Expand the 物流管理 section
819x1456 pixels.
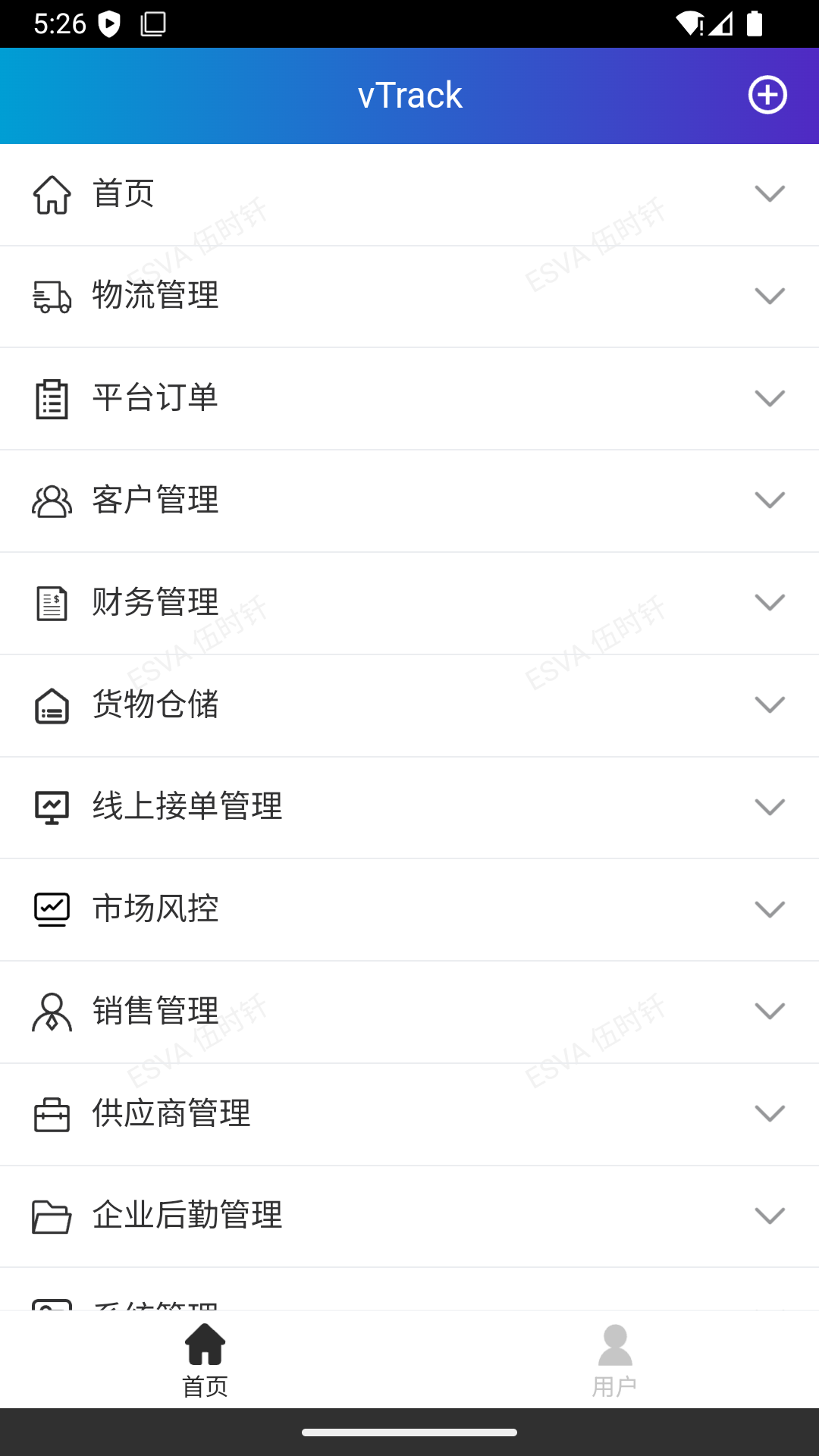coord(768,297)
